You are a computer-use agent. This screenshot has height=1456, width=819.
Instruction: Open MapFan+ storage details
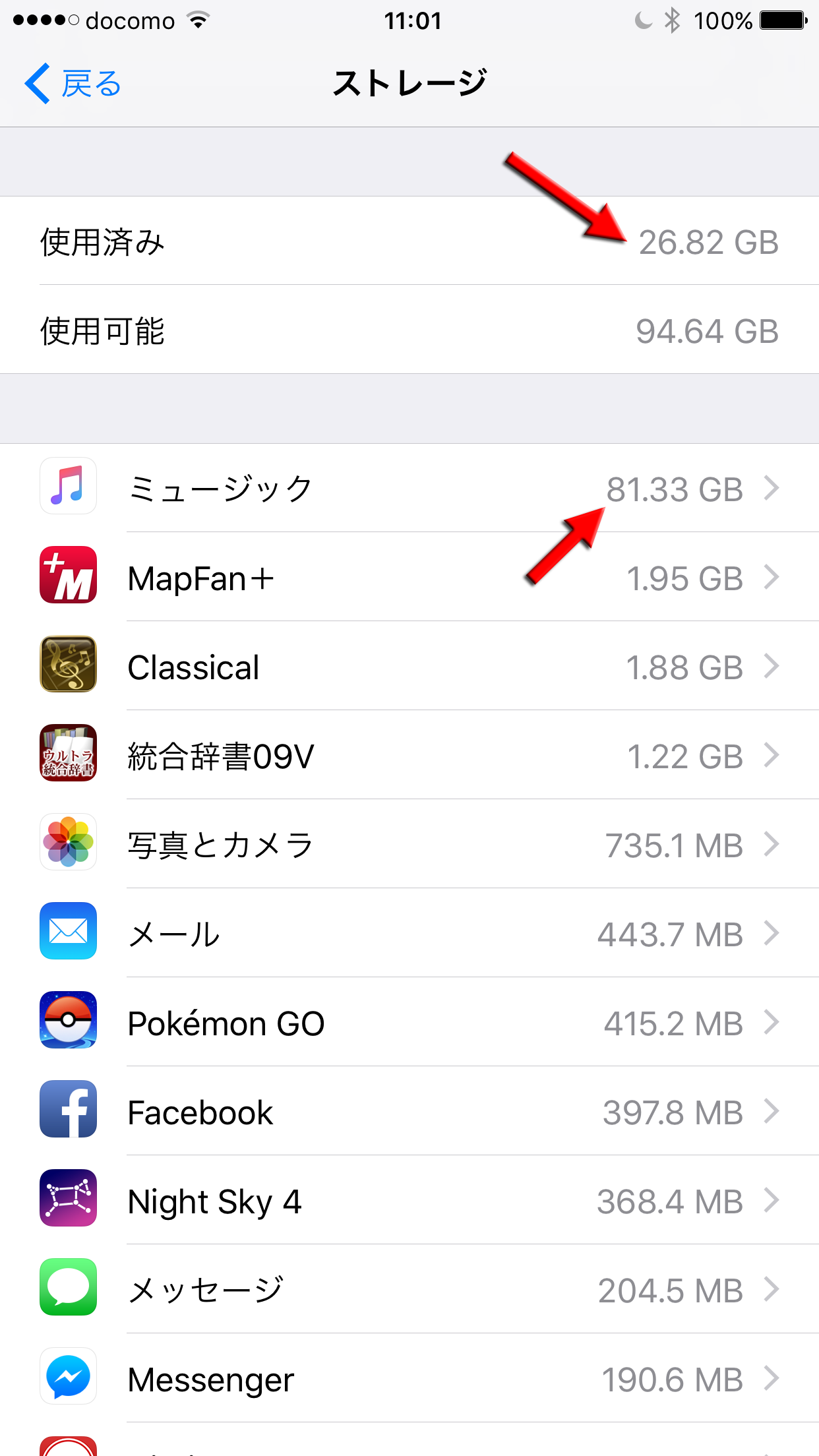tap(409, 578)
